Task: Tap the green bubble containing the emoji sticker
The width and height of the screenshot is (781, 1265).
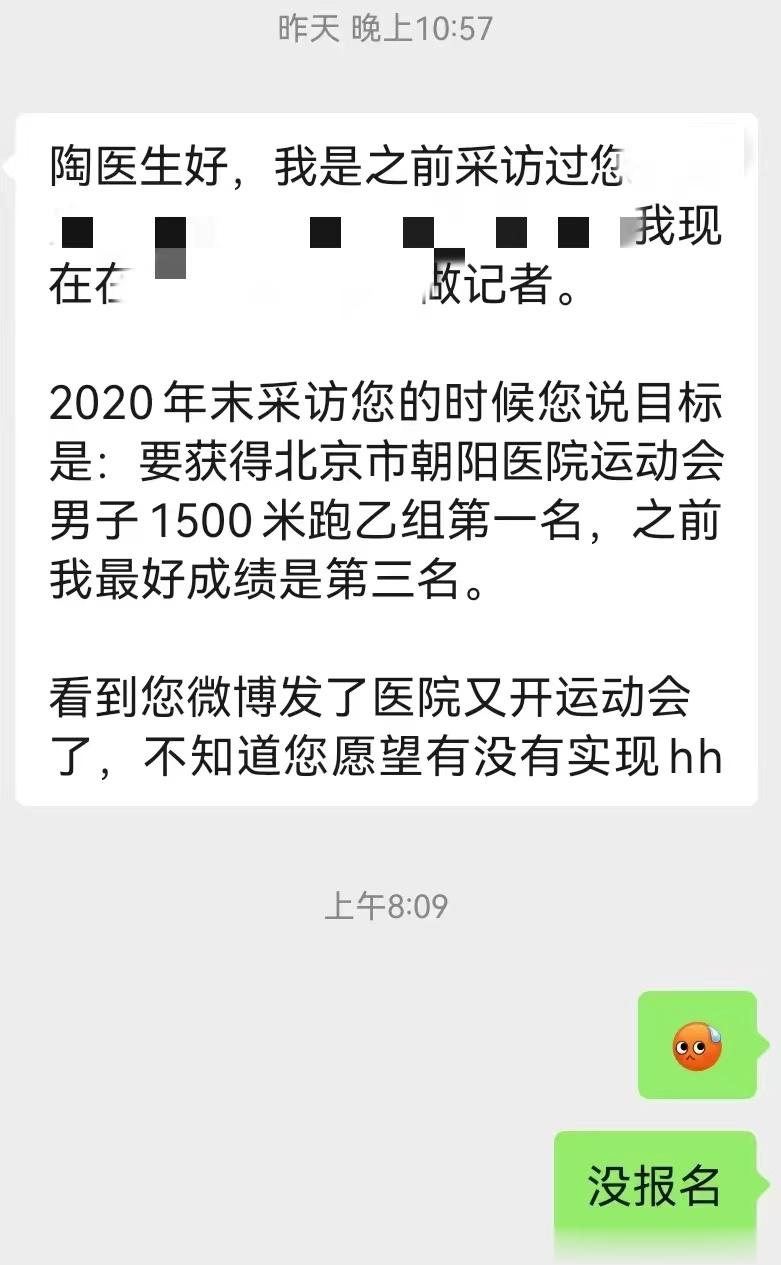Action: click(x=697, y=1046)
